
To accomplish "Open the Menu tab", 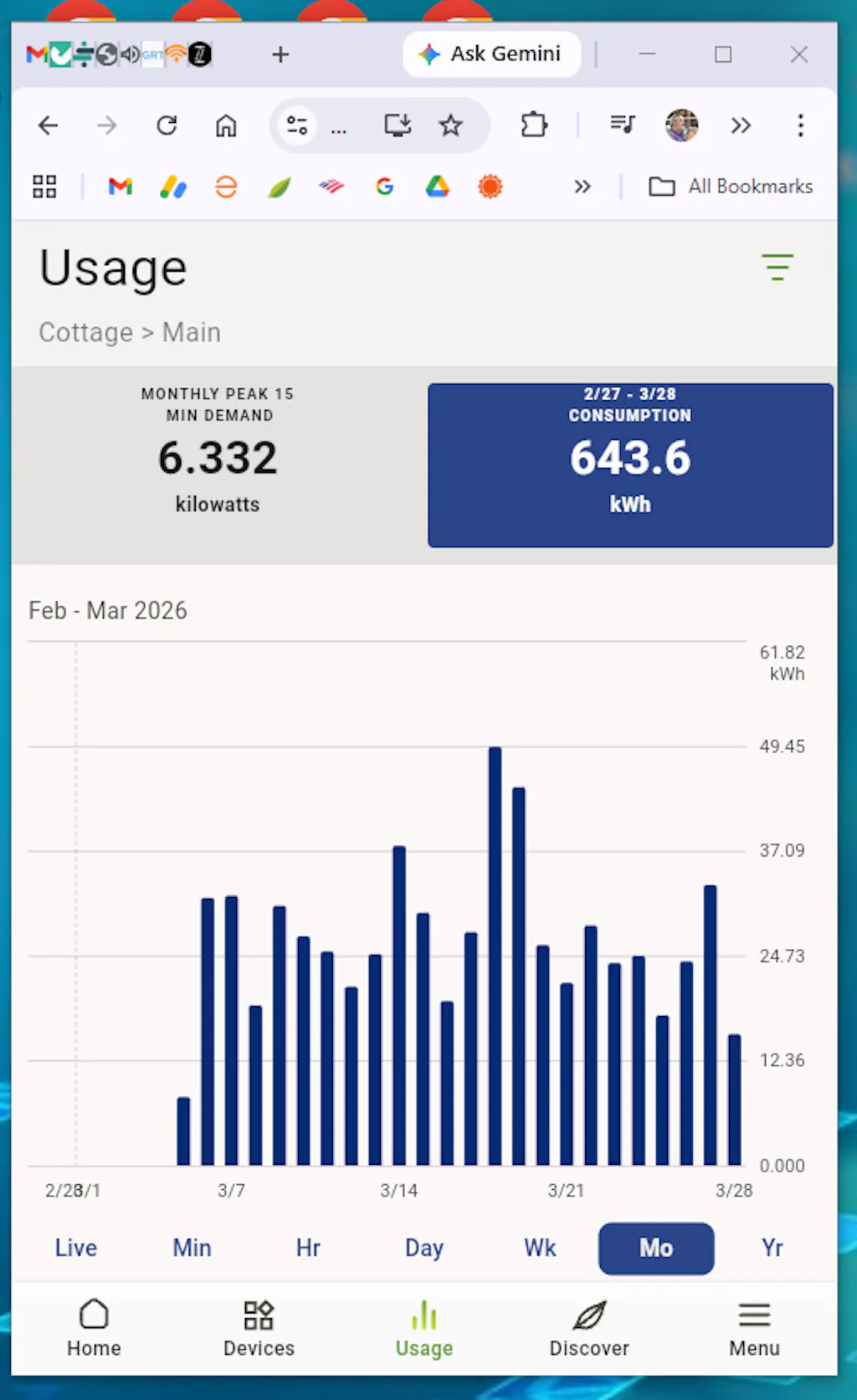I will tap(754, 1327).
